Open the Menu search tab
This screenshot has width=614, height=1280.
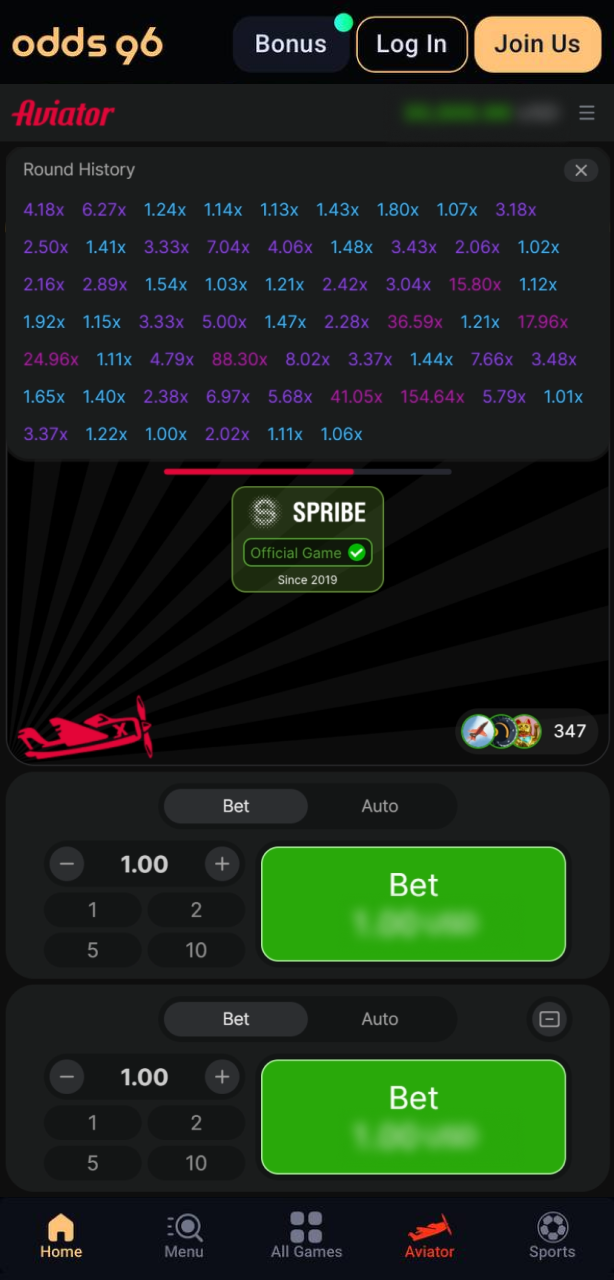pos(184,1236)
